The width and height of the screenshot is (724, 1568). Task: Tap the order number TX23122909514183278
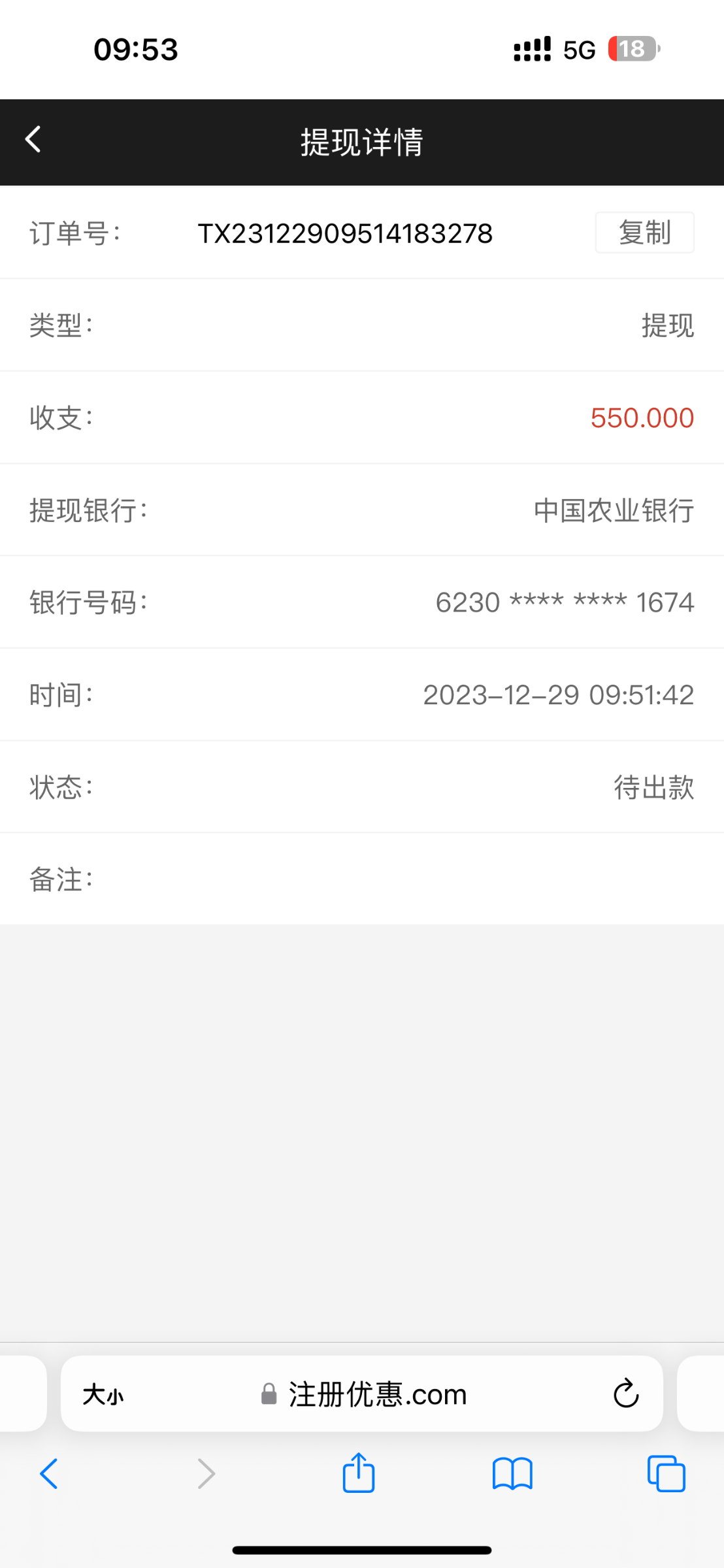pyautogui.click(x=345, y=233)
